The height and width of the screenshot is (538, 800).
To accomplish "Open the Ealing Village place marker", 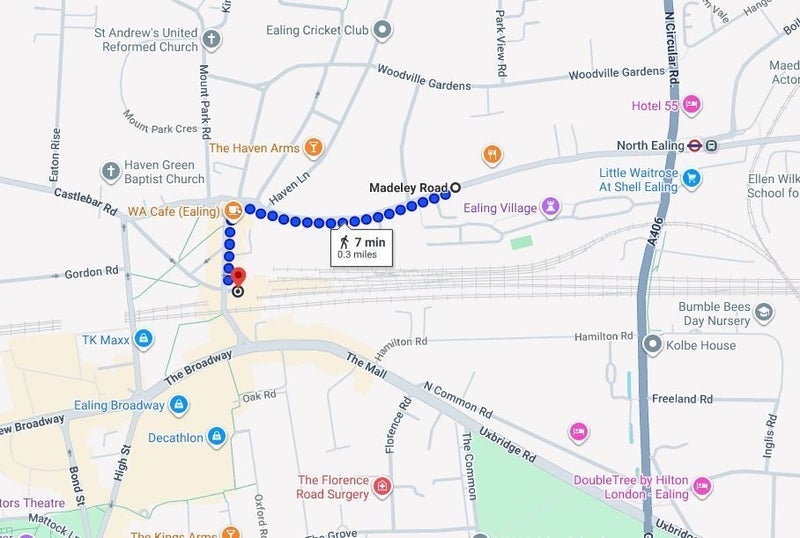I will [549, 208].
